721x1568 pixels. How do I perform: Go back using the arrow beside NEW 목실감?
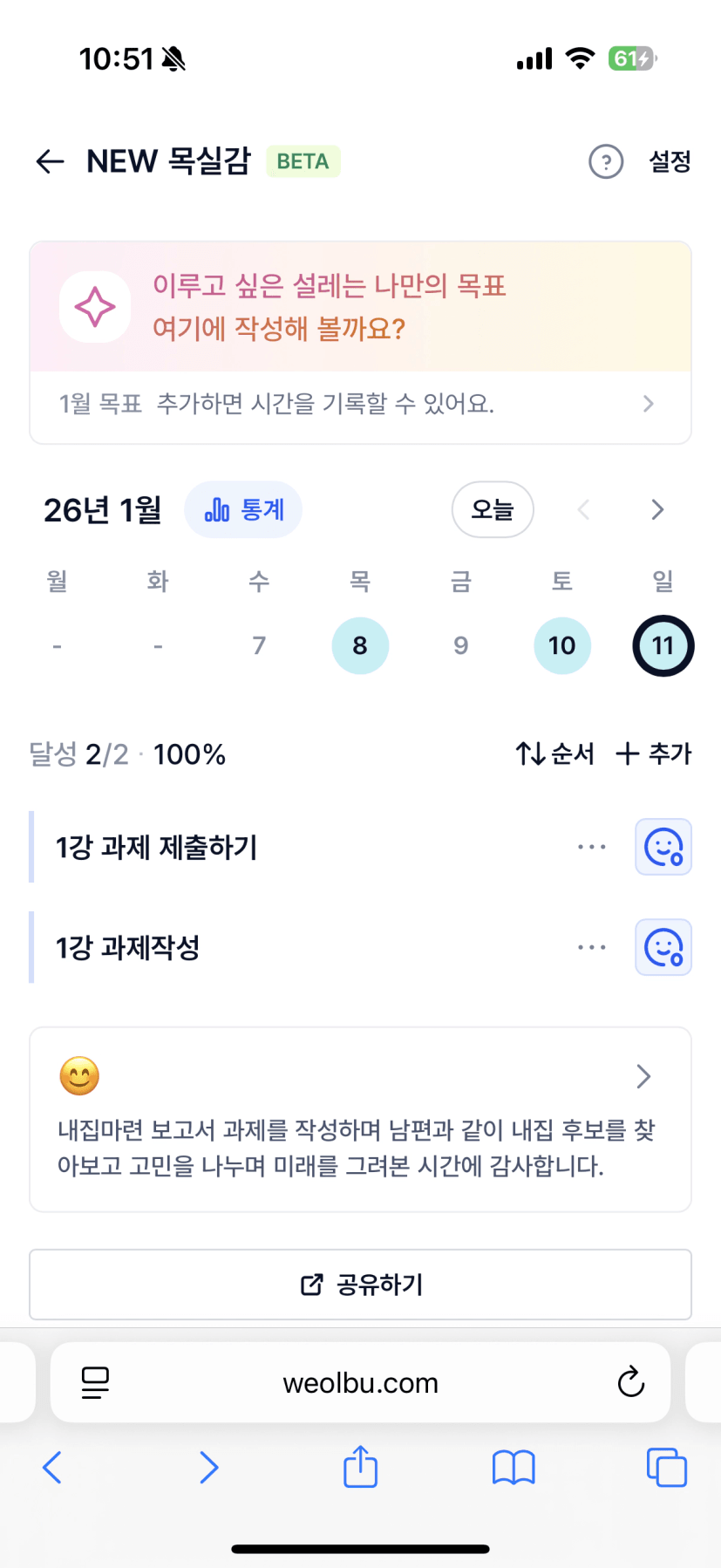pyautogui.click(x=51, y=161)
